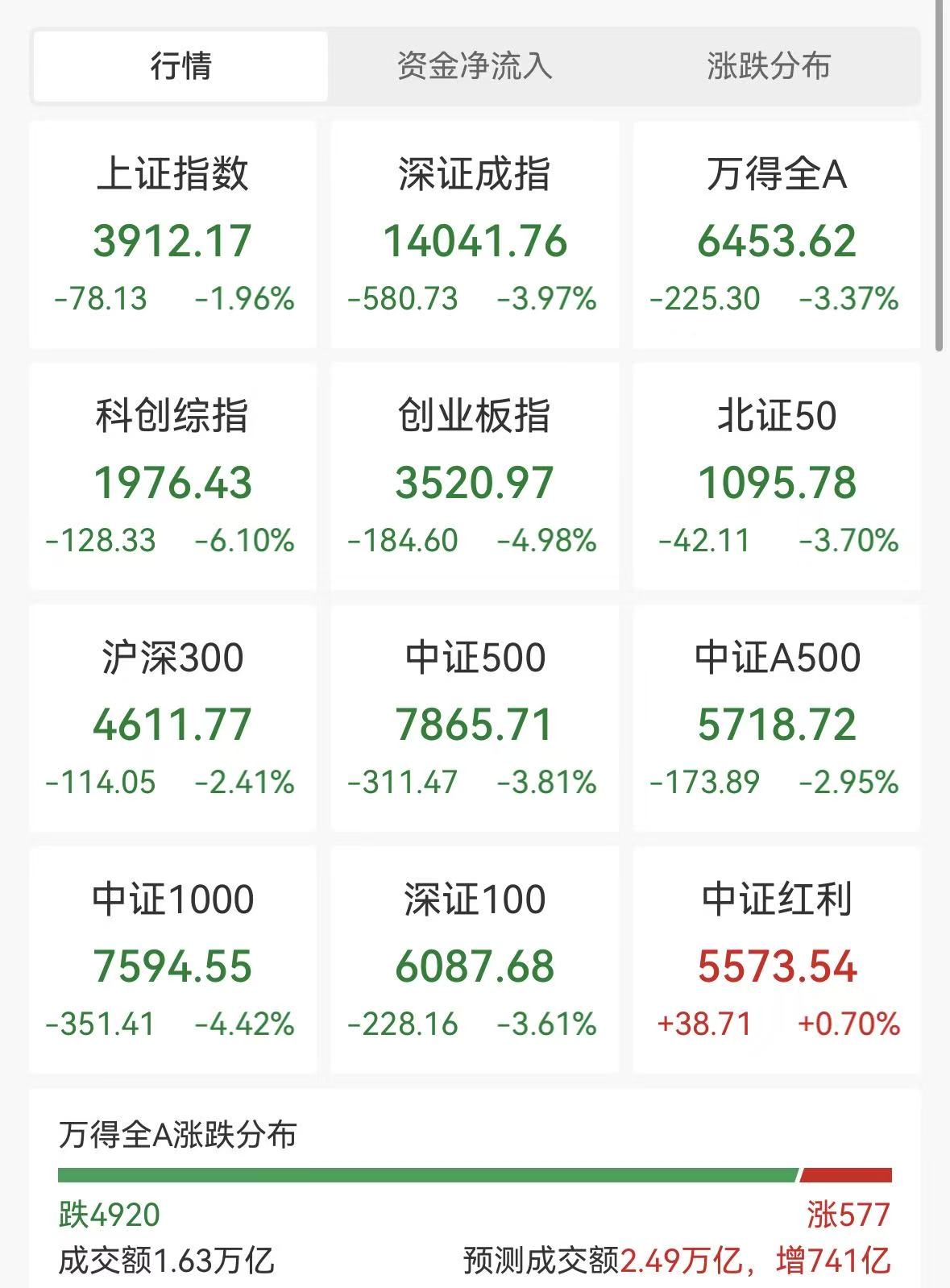Open the 深证成指 index card

click(x=475, y=235)
